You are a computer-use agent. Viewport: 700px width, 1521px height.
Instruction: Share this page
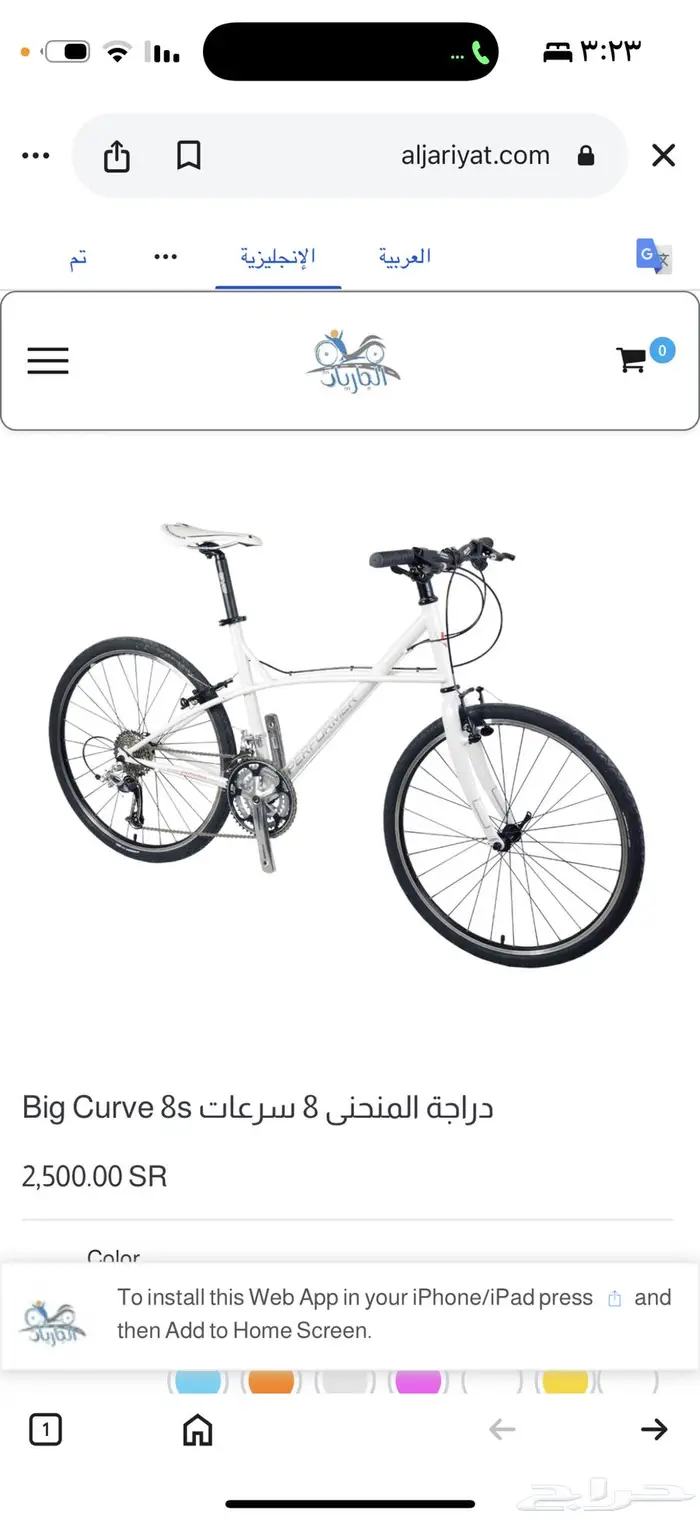117,156
